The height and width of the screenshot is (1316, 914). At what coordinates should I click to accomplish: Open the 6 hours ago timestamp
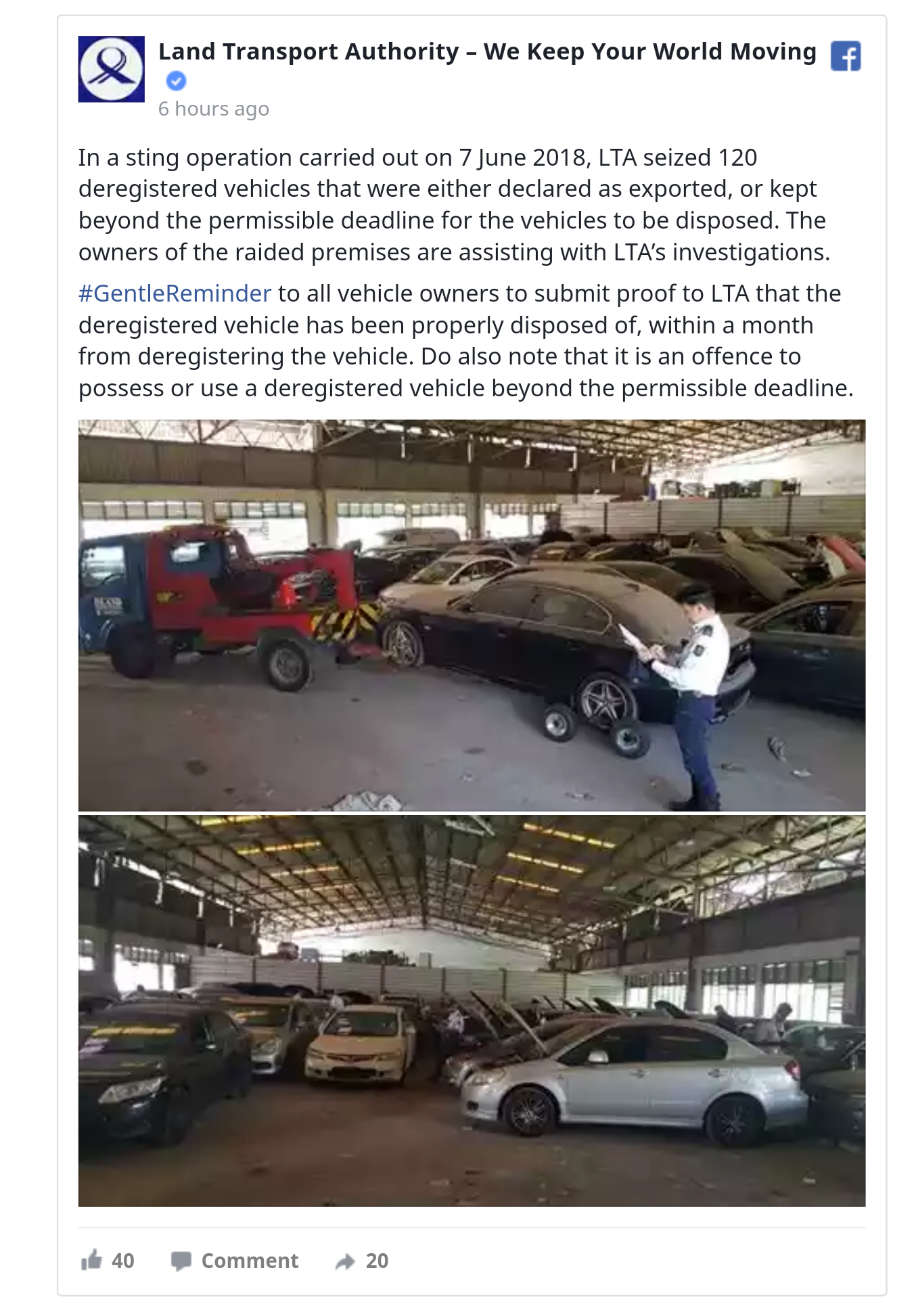(214, 109)
